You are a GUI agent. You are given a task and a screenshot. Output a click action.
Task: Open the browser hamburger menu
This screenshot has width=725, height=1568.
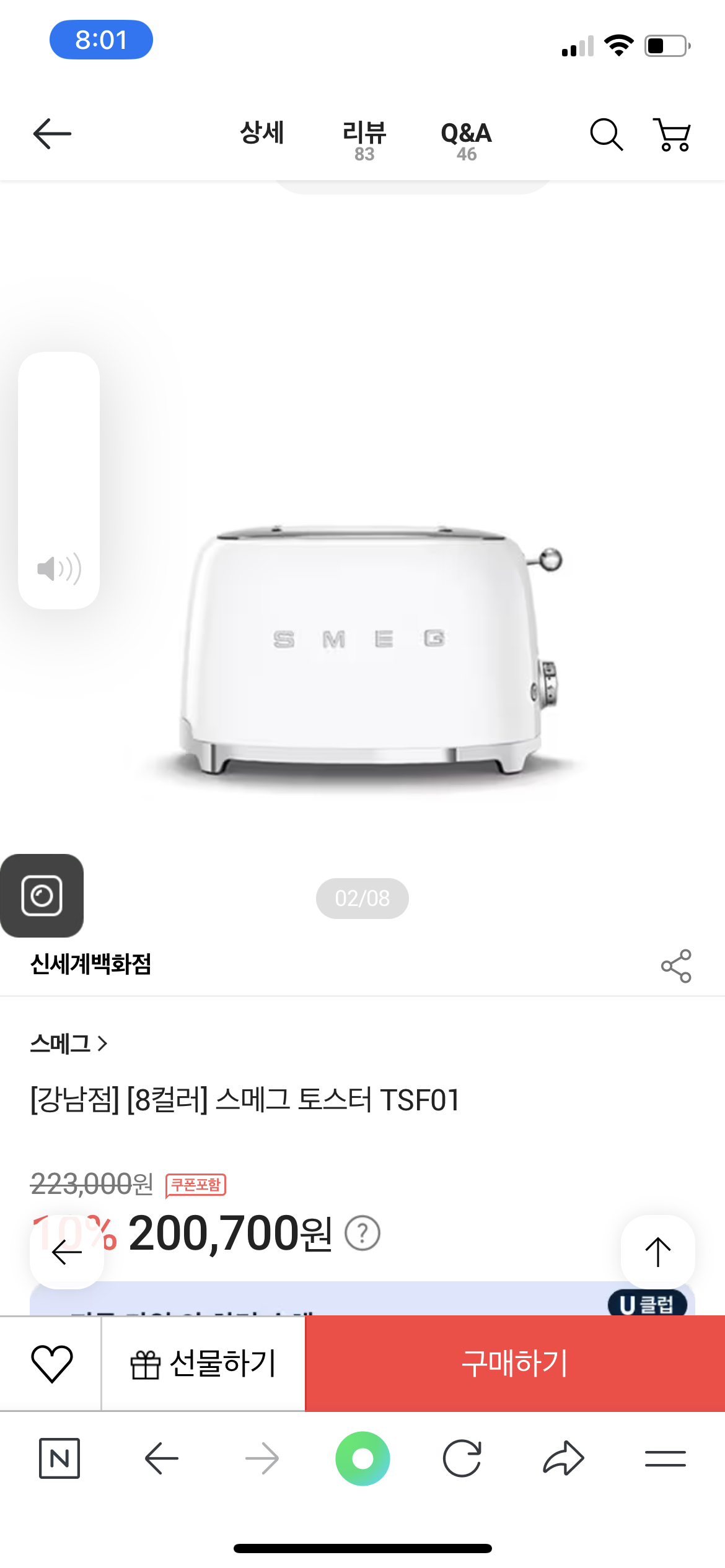click(x=665, y=1458)
